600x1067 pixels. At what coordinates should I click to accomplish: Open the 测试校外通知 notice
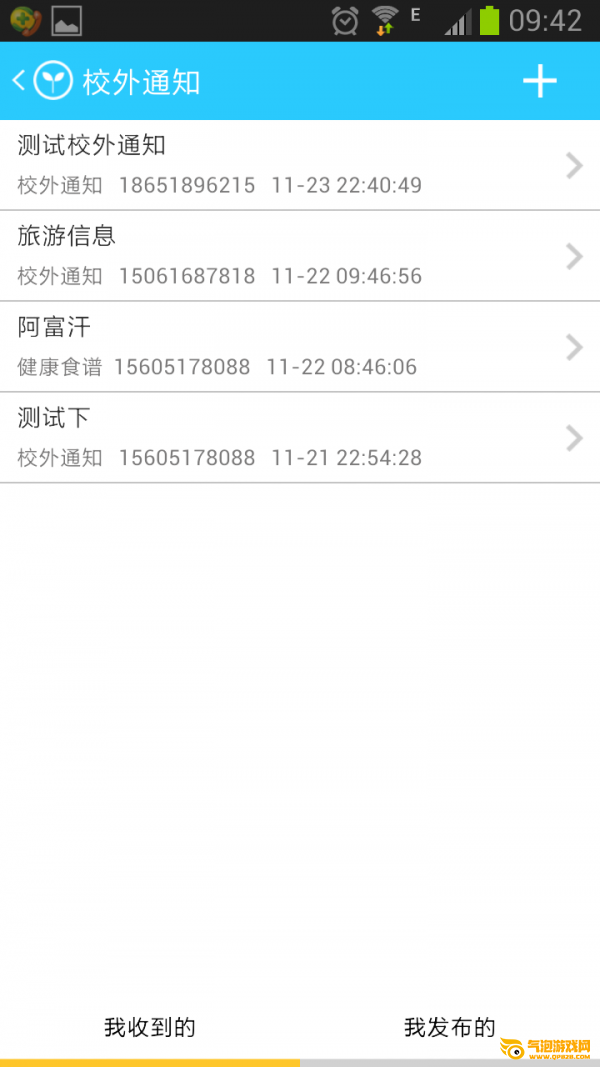[300, 165]
